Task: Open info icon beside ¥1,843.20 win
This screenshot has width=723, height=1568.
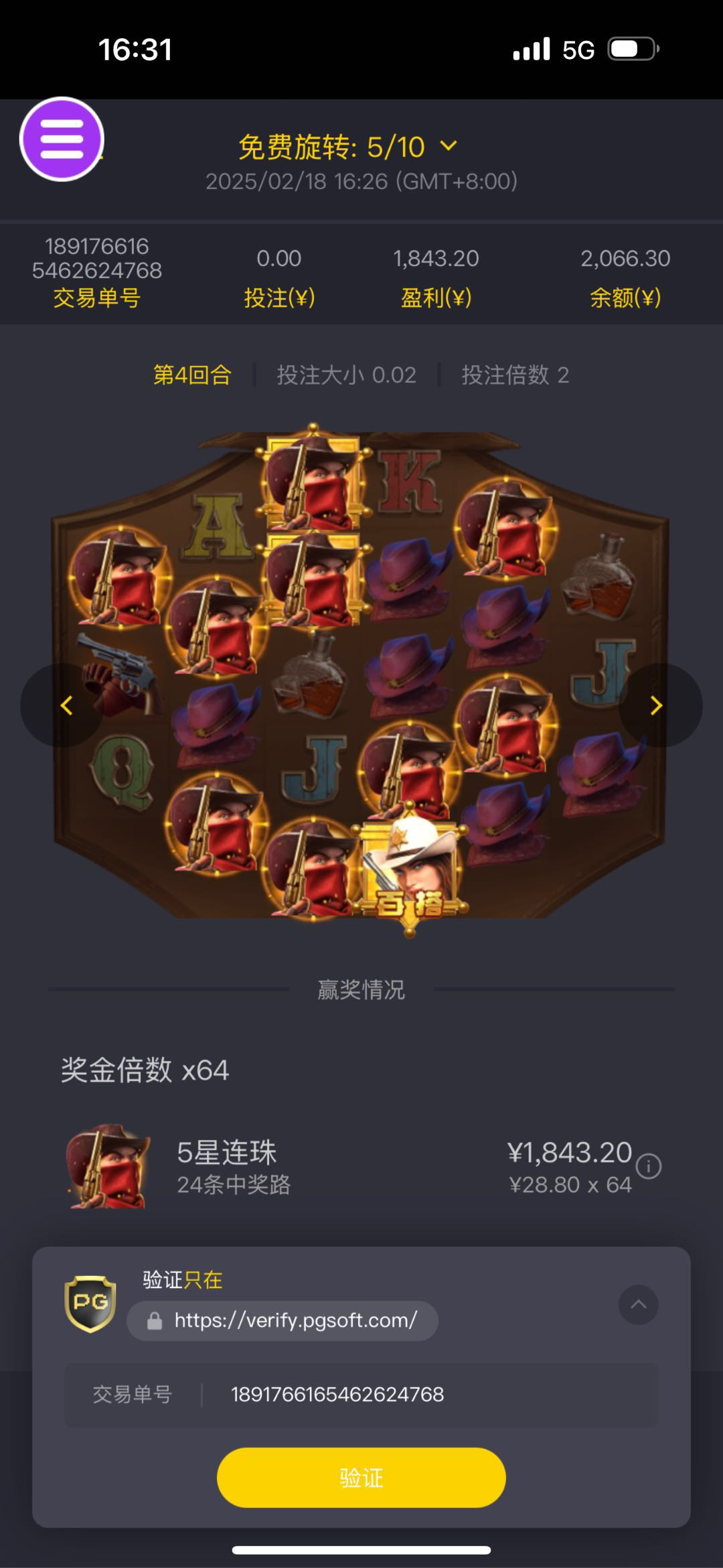Action: point(649,1166)
